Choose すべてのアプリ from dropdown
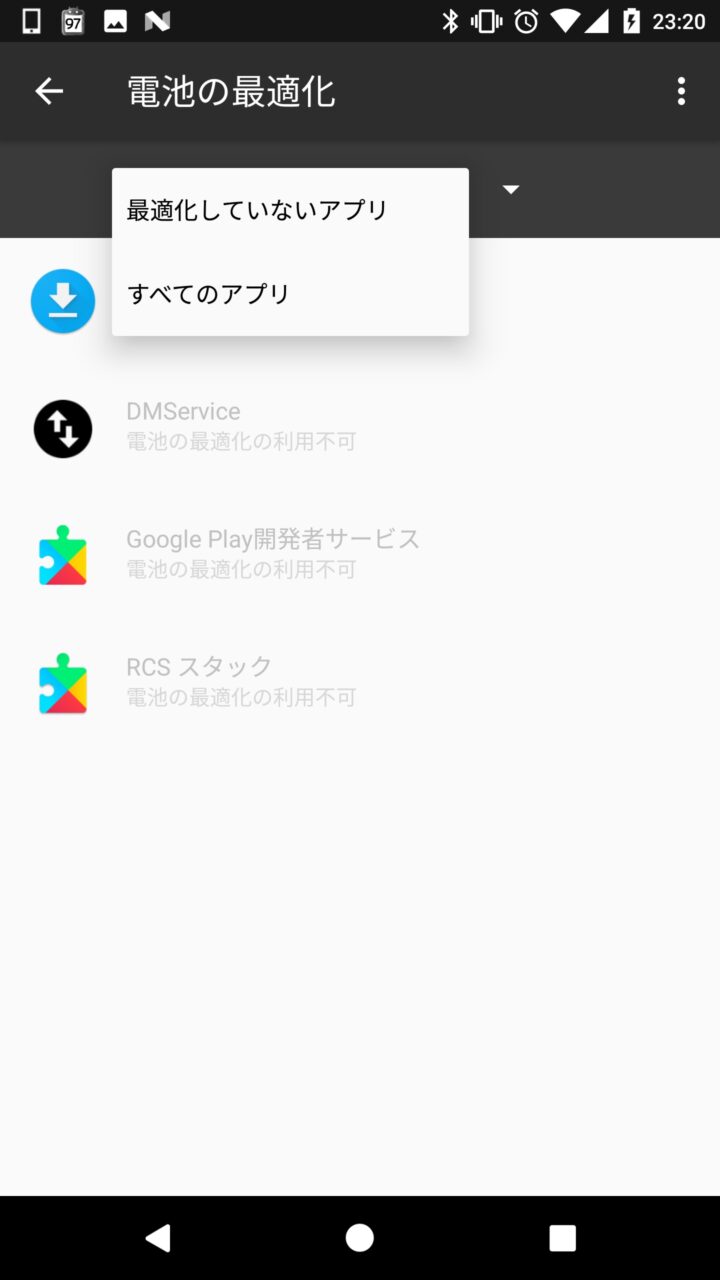 pyautogui.click(x=209, y=294)
